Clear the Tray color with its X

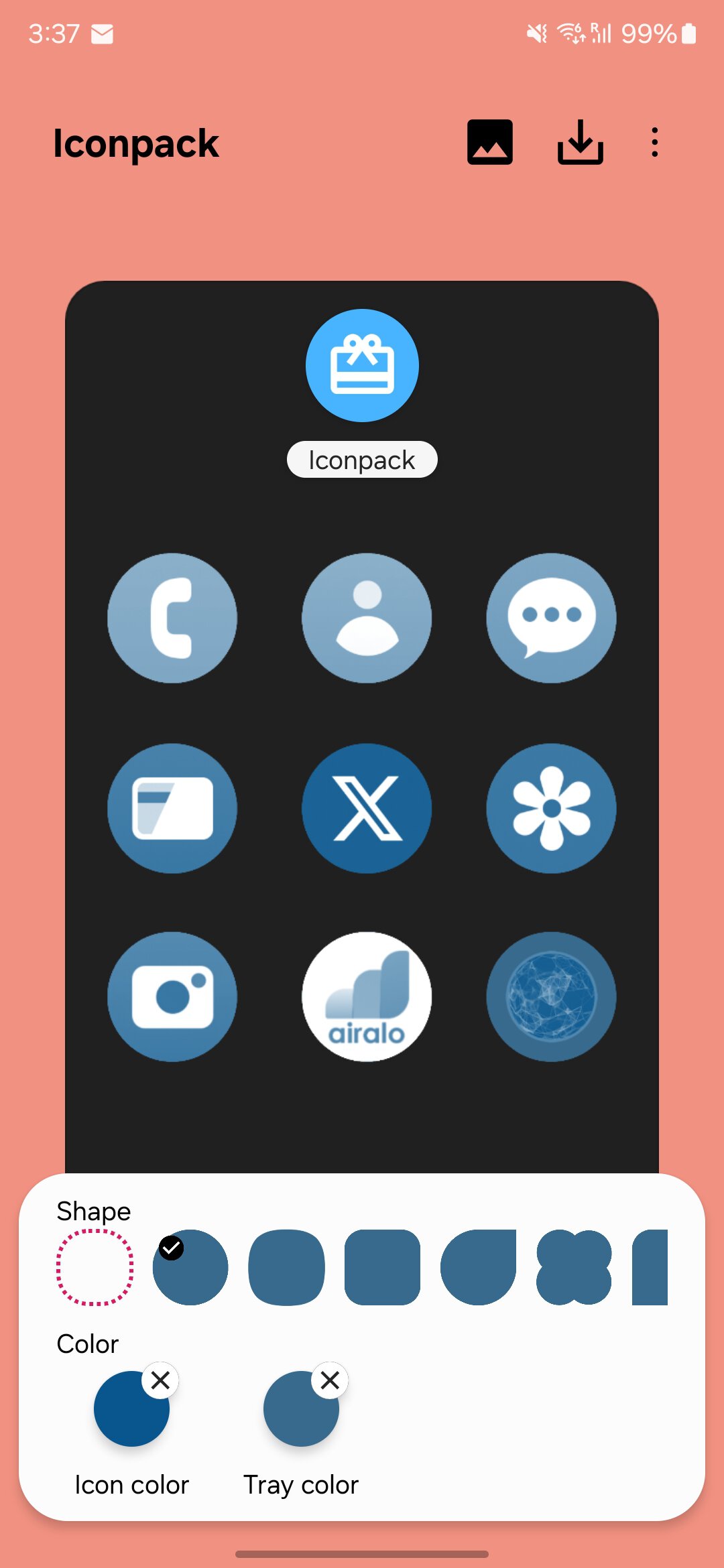point(330,1380)
